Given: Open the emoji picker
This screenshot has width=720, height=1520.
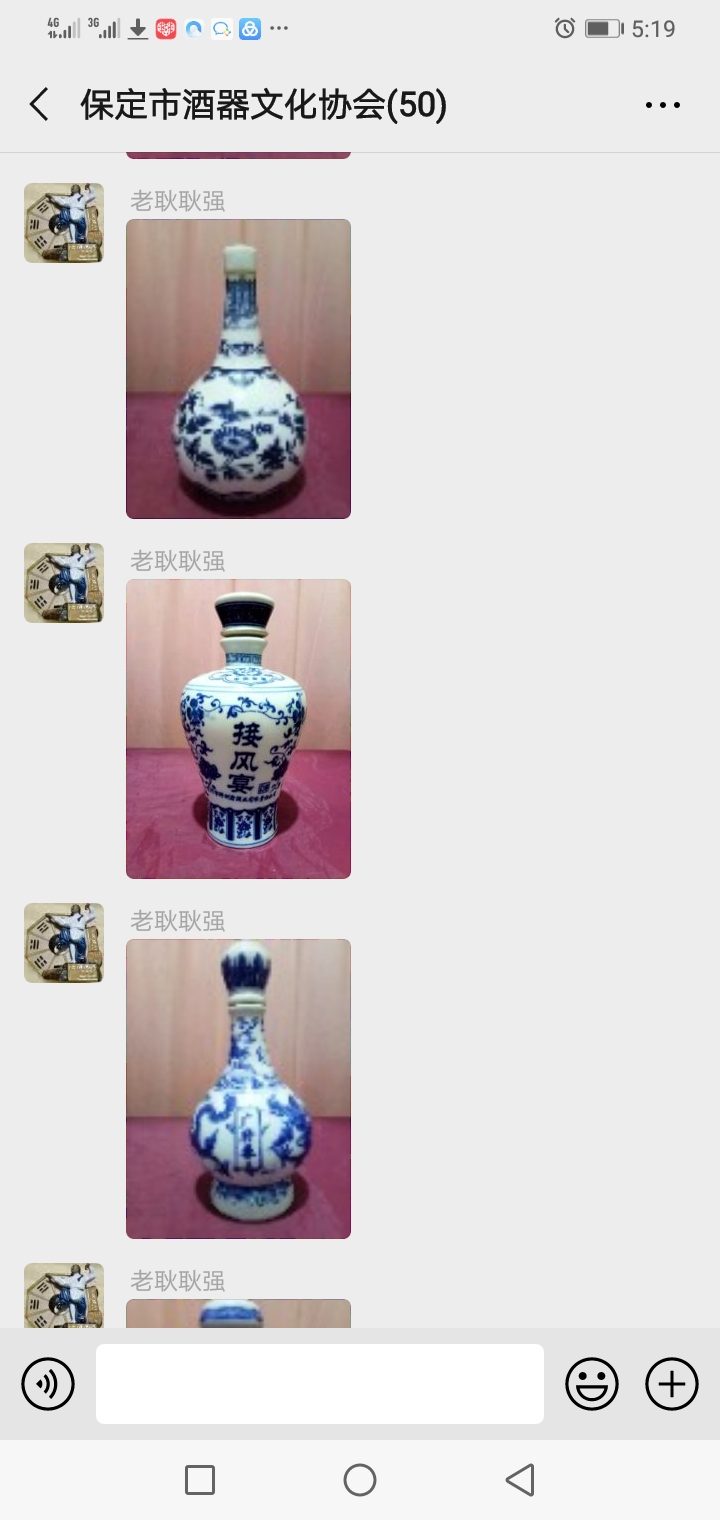Looking at the screenshot, I should 592,1384.
